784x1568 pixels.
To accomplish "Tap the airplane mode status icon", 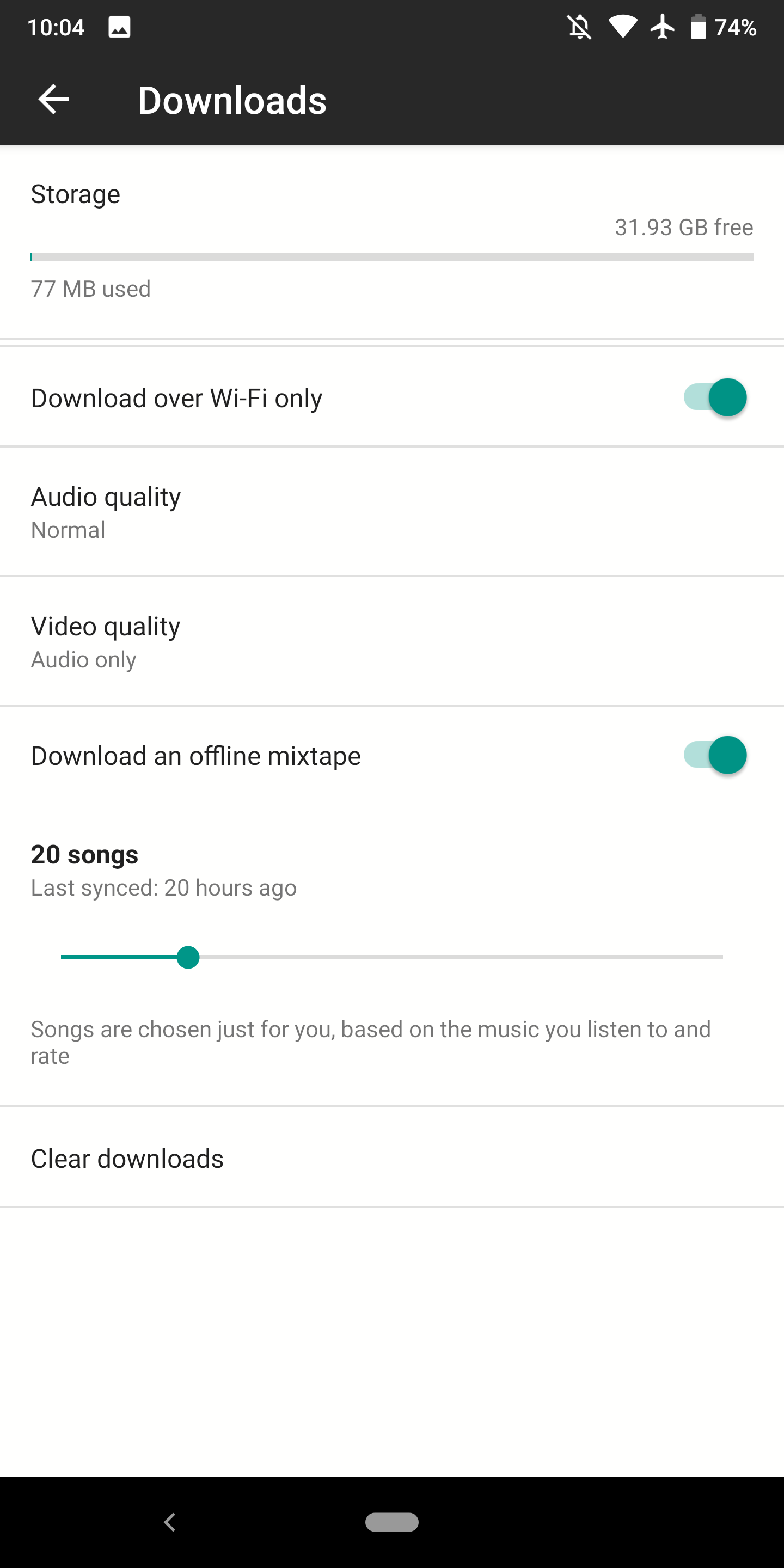I will (663, 26).
